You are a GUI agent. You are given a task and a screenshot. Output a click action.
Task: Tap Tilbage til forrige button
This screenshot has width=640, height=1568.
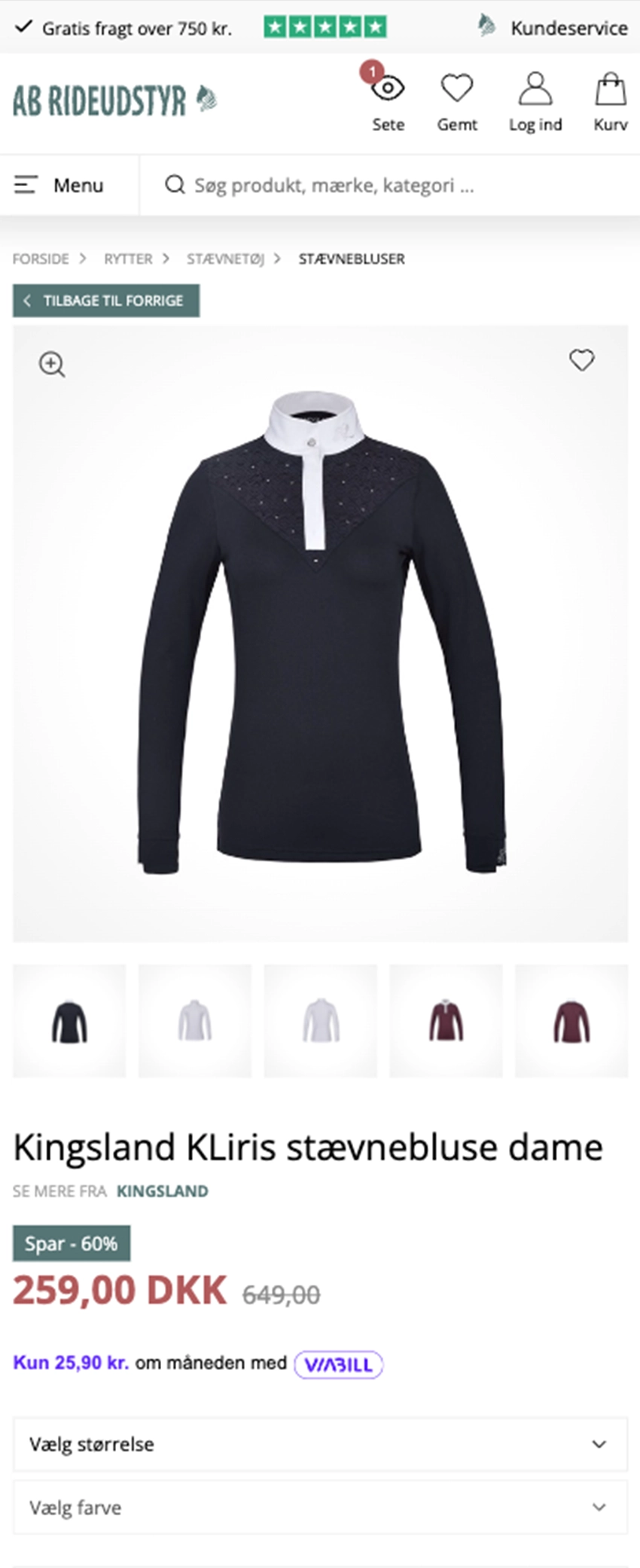(x=106, y=301)
